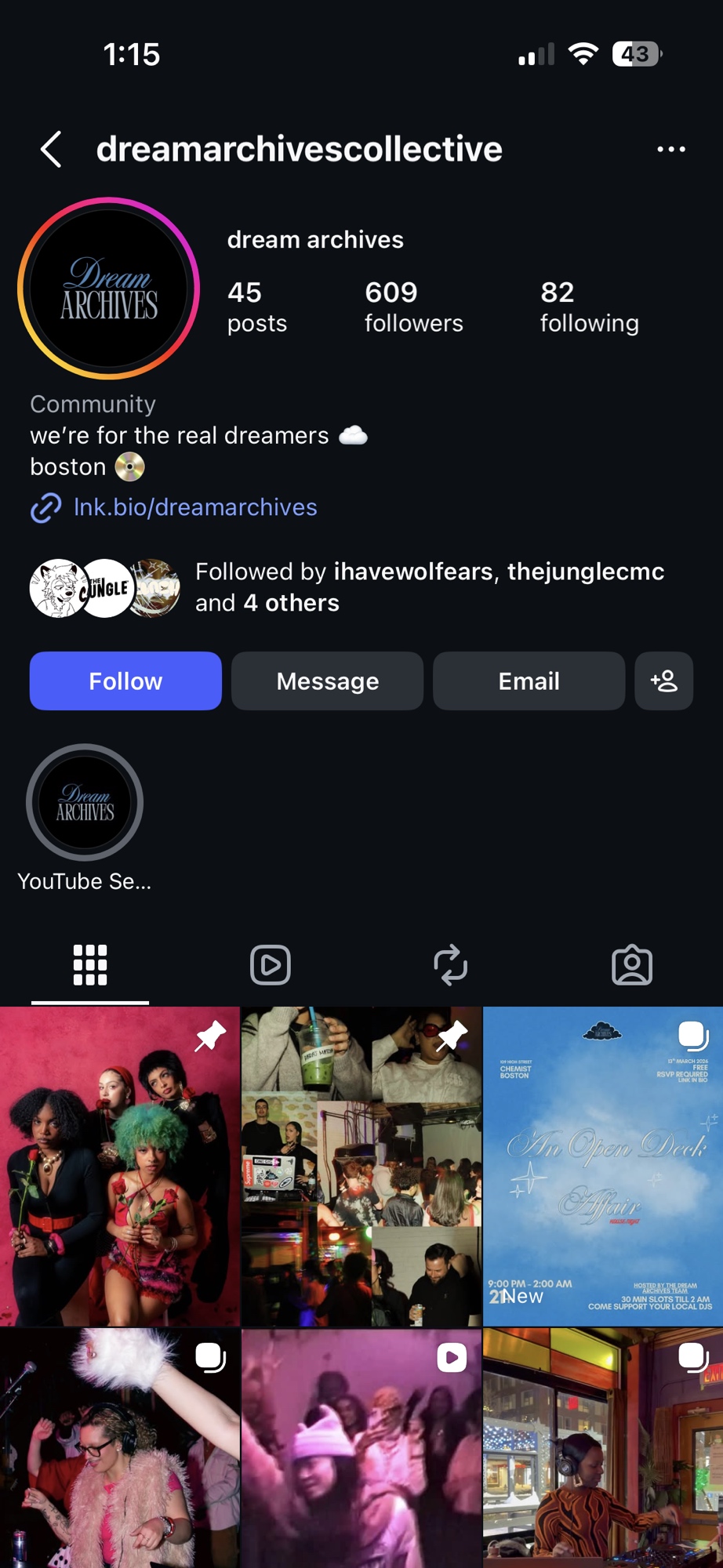
Task: Open the pinned post with red roses
Action: (119, 1166)
